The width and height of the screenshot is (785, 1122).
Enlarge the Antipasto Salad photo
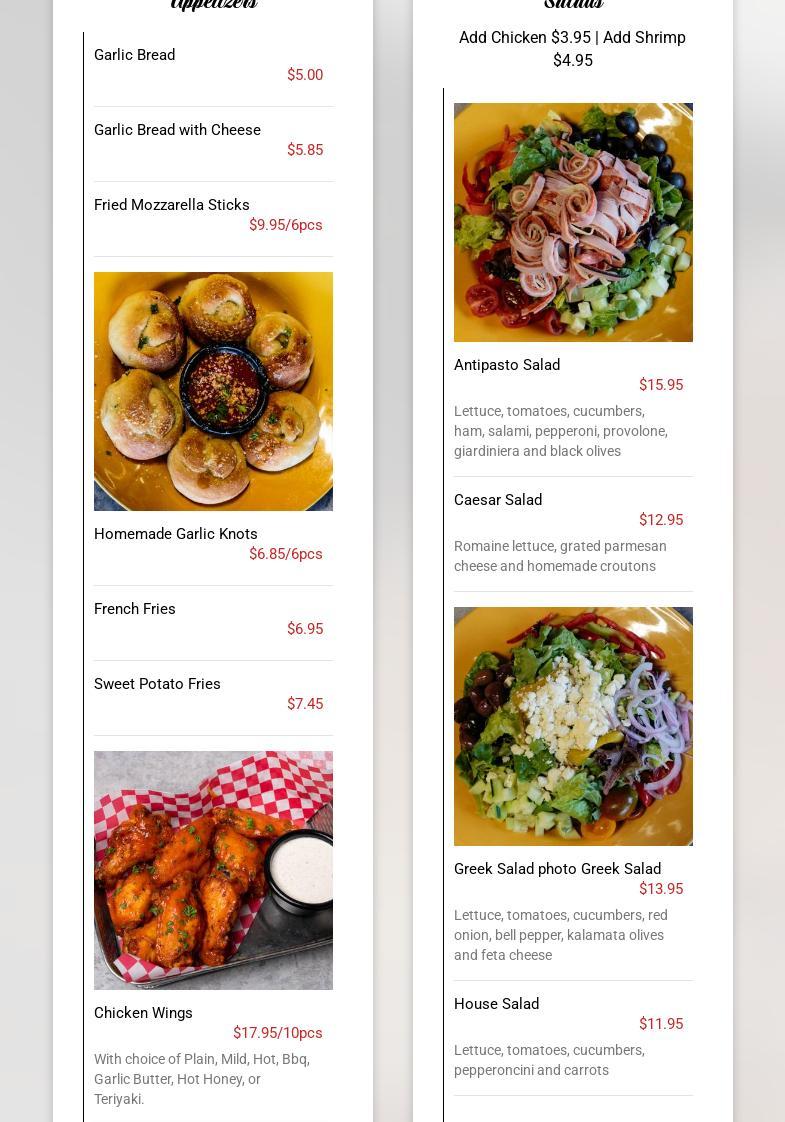(573, 222)
